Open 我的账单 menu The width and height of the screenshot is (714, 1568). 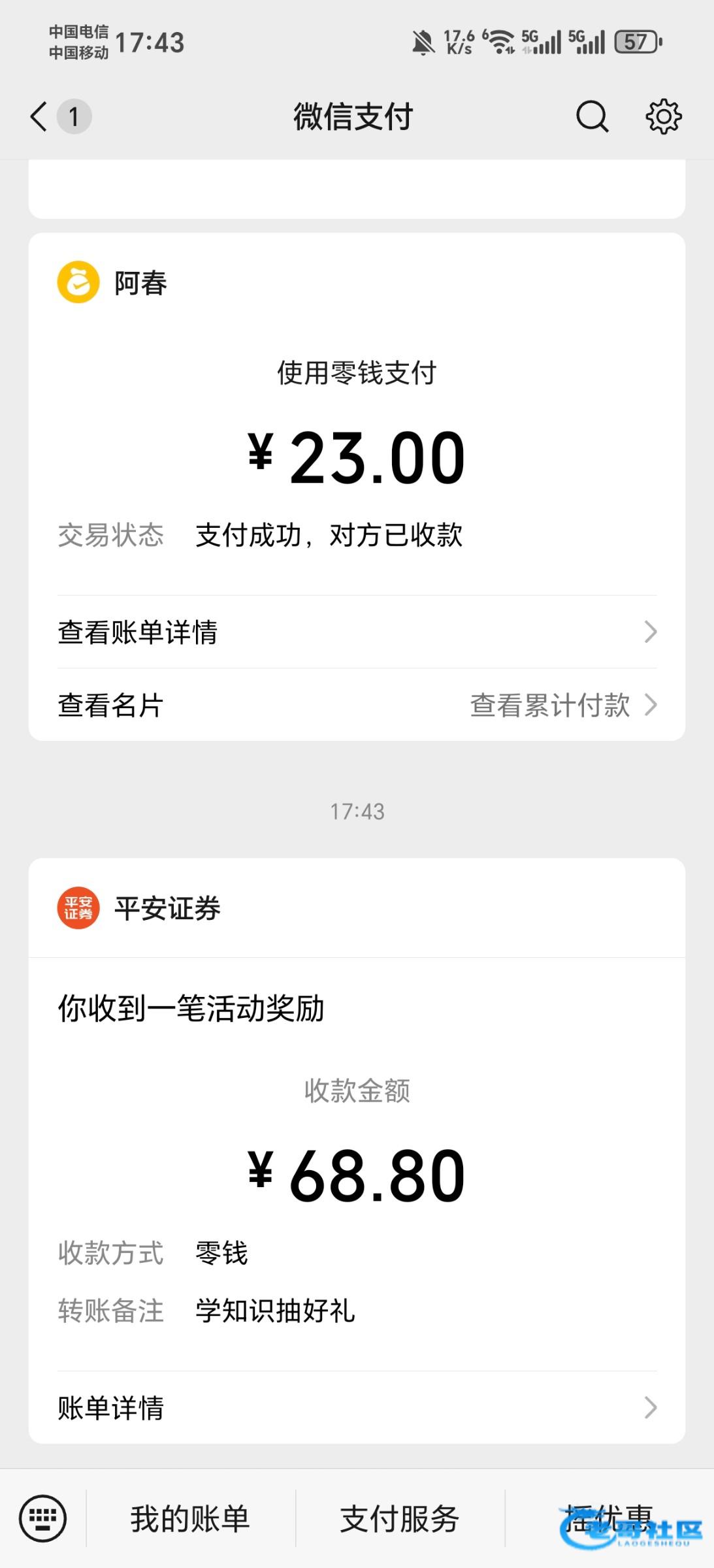190,1518
